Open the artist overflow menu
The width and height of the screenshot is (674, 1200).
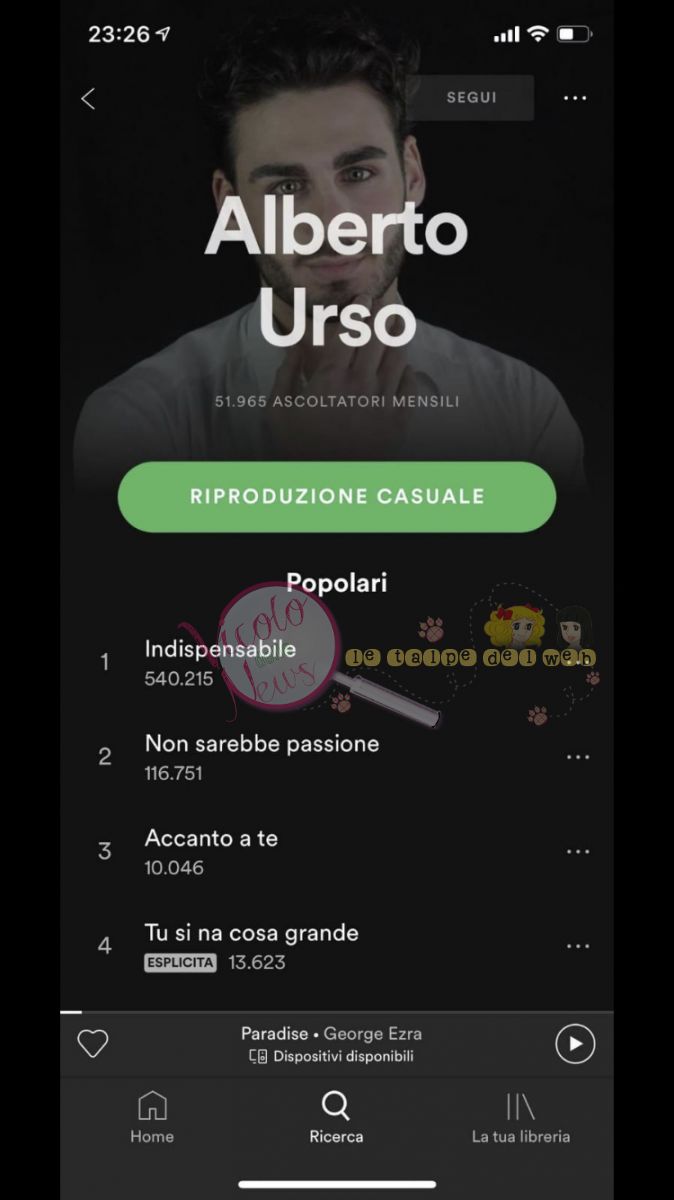click(x=575, y=98)
